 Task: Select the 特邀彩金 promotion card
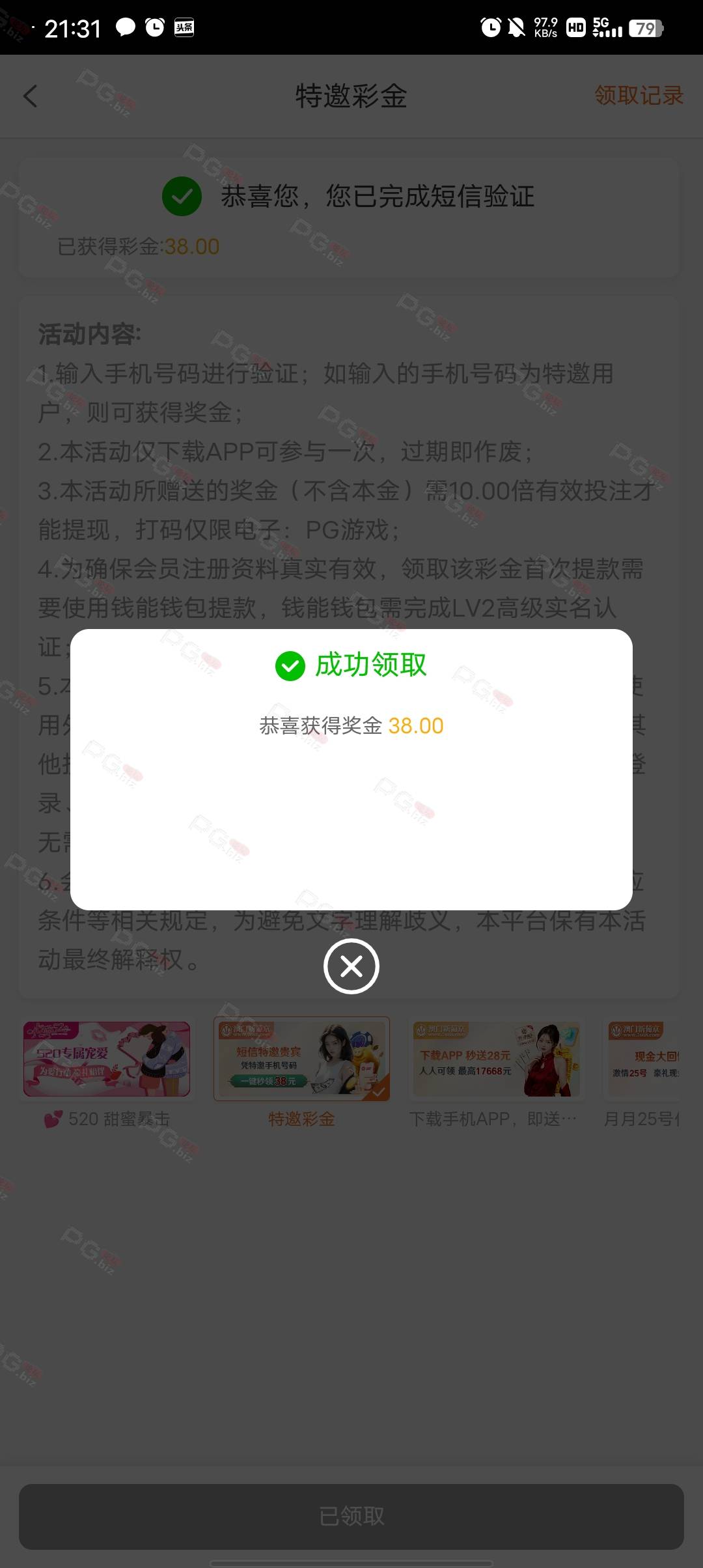(302, 1074)
